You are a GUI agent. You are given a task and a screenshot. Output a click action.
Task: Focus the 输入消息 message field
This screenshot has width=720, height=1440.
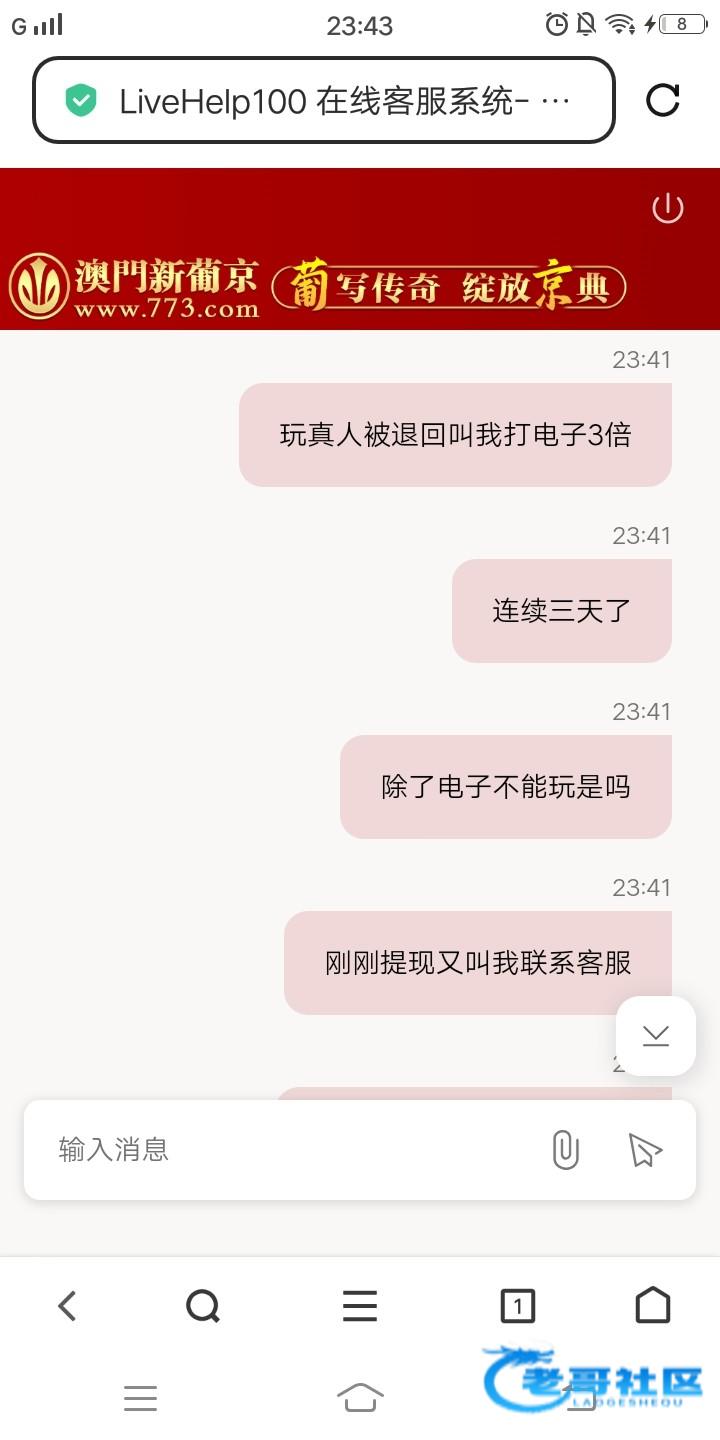click(290, 1150)
